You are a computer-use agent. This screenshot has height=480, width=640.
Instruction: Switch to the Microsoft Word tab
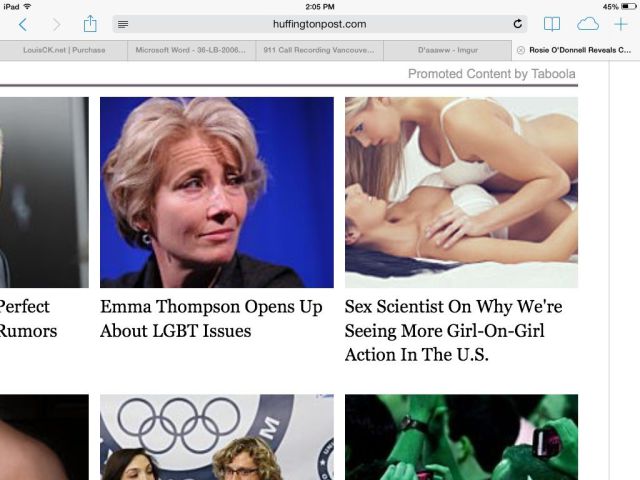[x=191, y=49]
